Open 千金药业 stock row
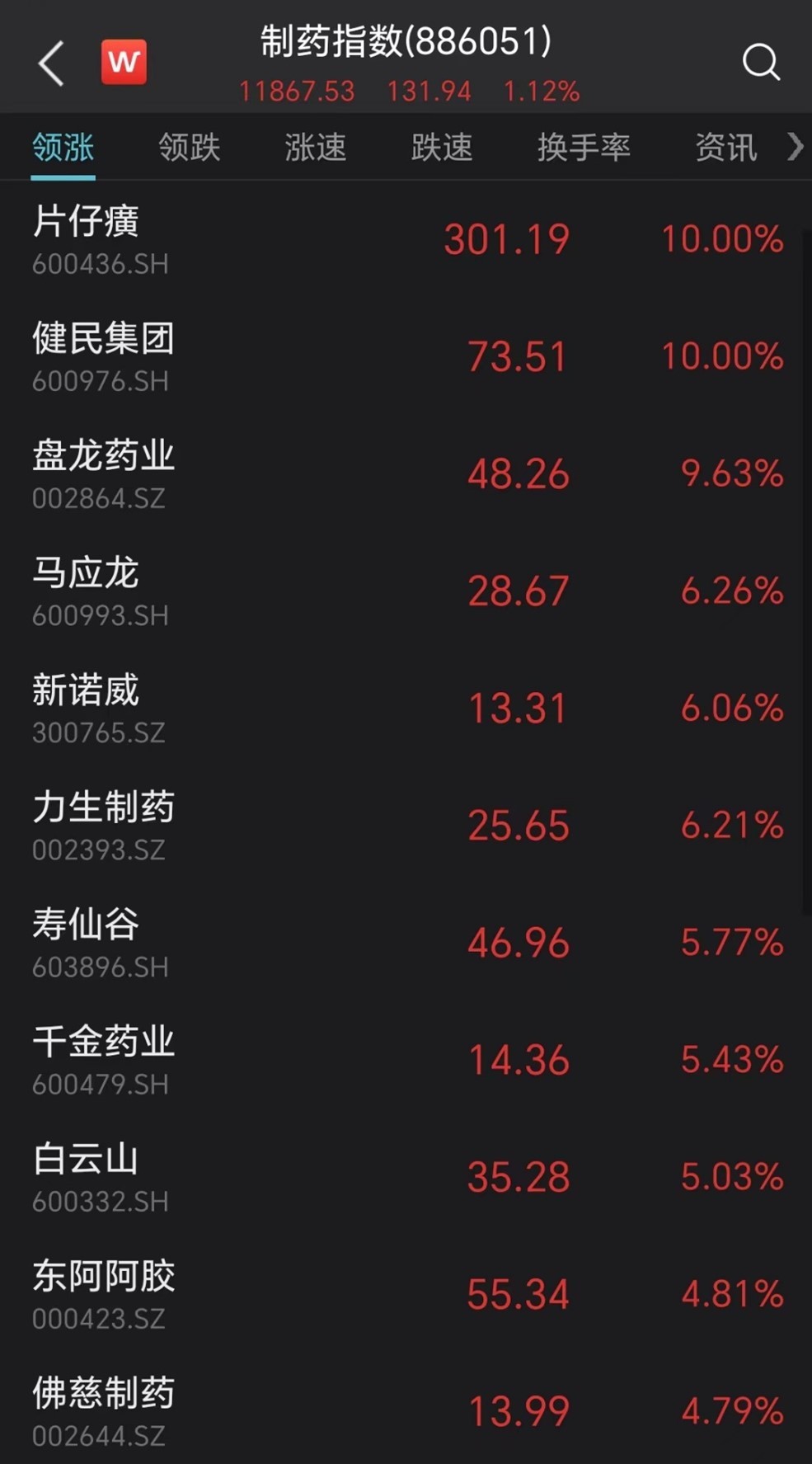Image resolution: width=812 pixels, height=1464 pixels. tap(404, 1059)
